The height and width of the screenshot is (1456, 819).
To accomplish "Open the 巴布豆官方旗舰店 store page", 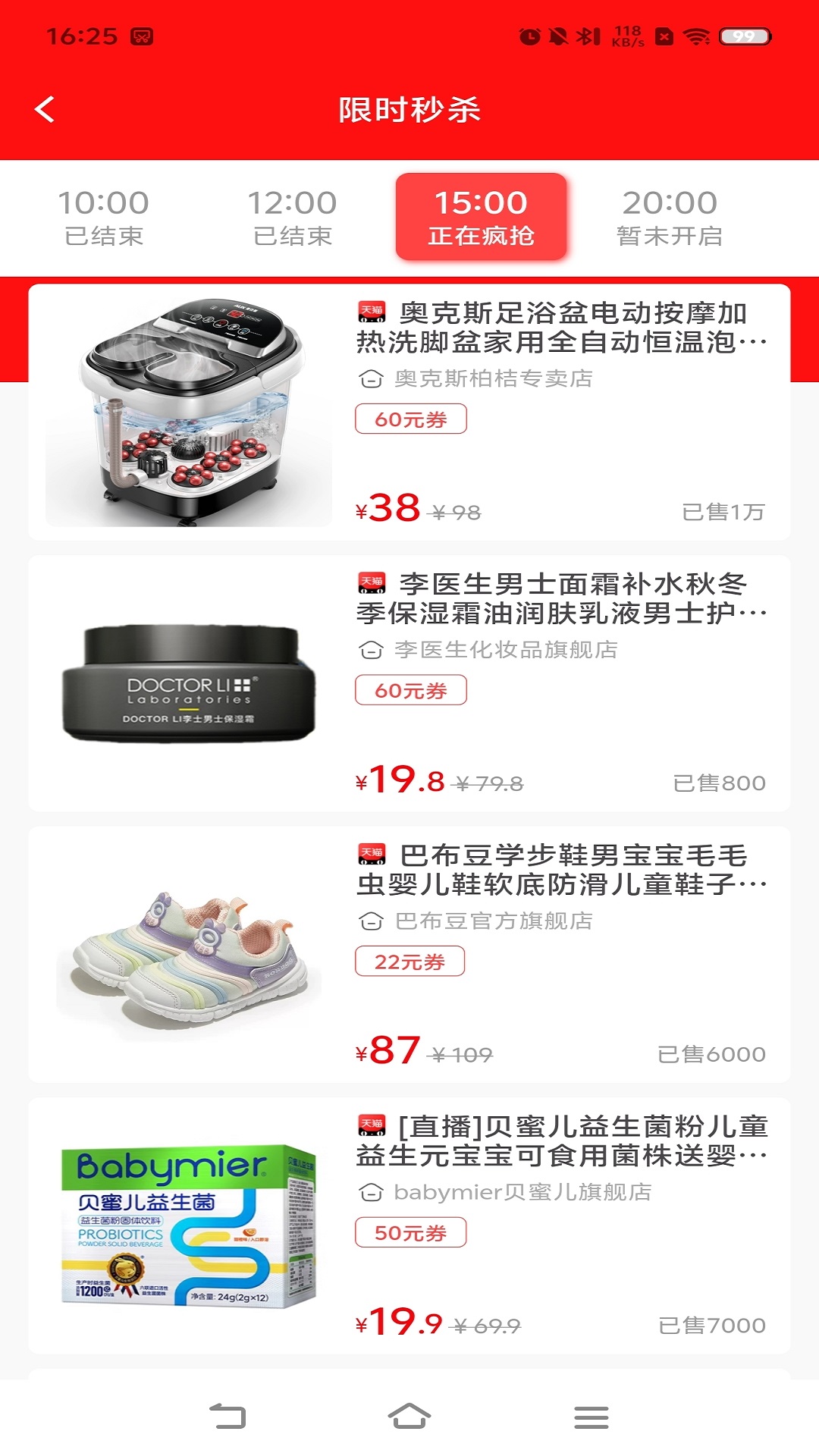I will [493, 921].
